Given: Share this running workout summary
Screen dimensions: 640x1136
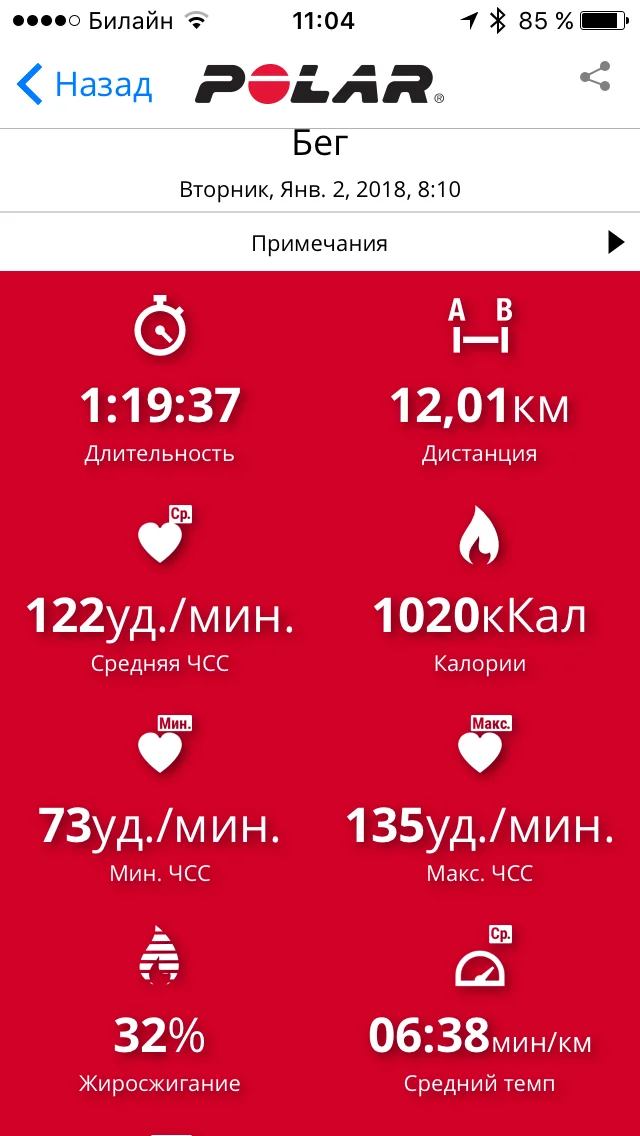Looking at the screenshot, I should click(x=595, y=78).
